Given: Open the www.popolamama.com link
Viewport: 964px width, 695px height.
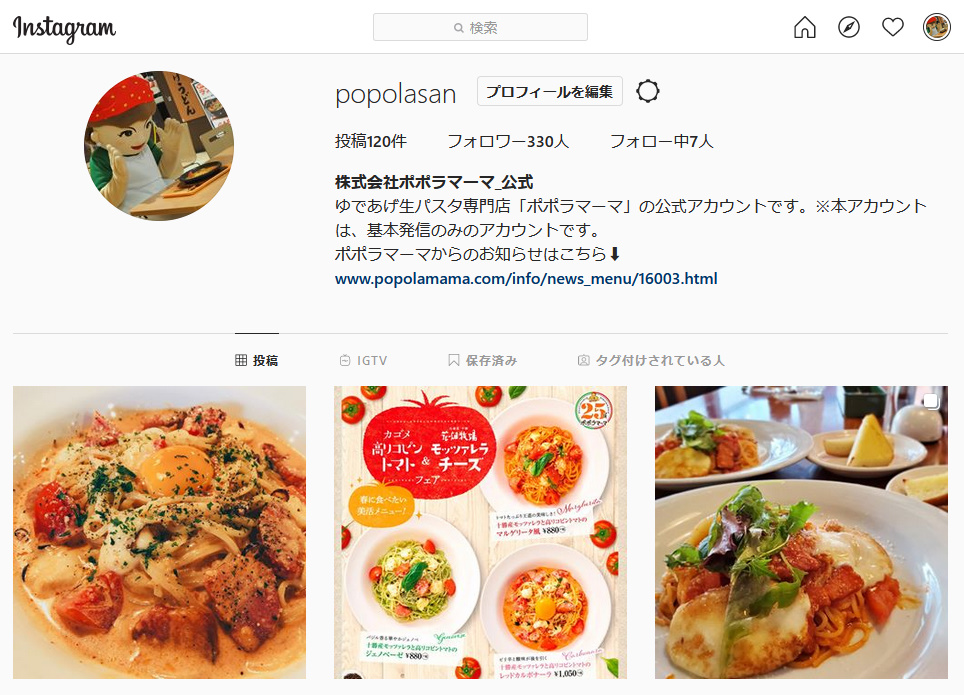Looking at the screenshot, I should pos(526,279).
